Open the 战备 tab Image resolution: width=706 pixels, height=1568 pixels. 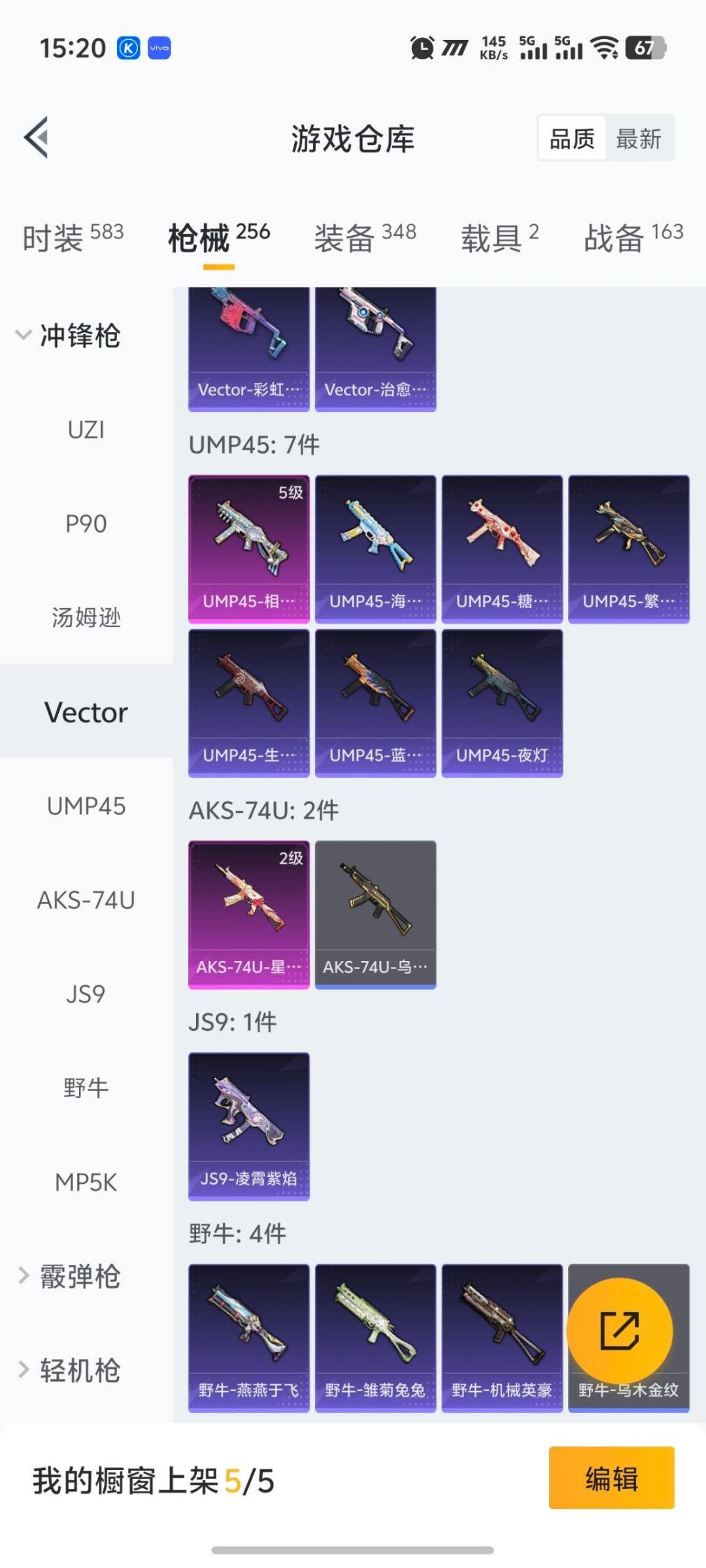tap(633, 237)
